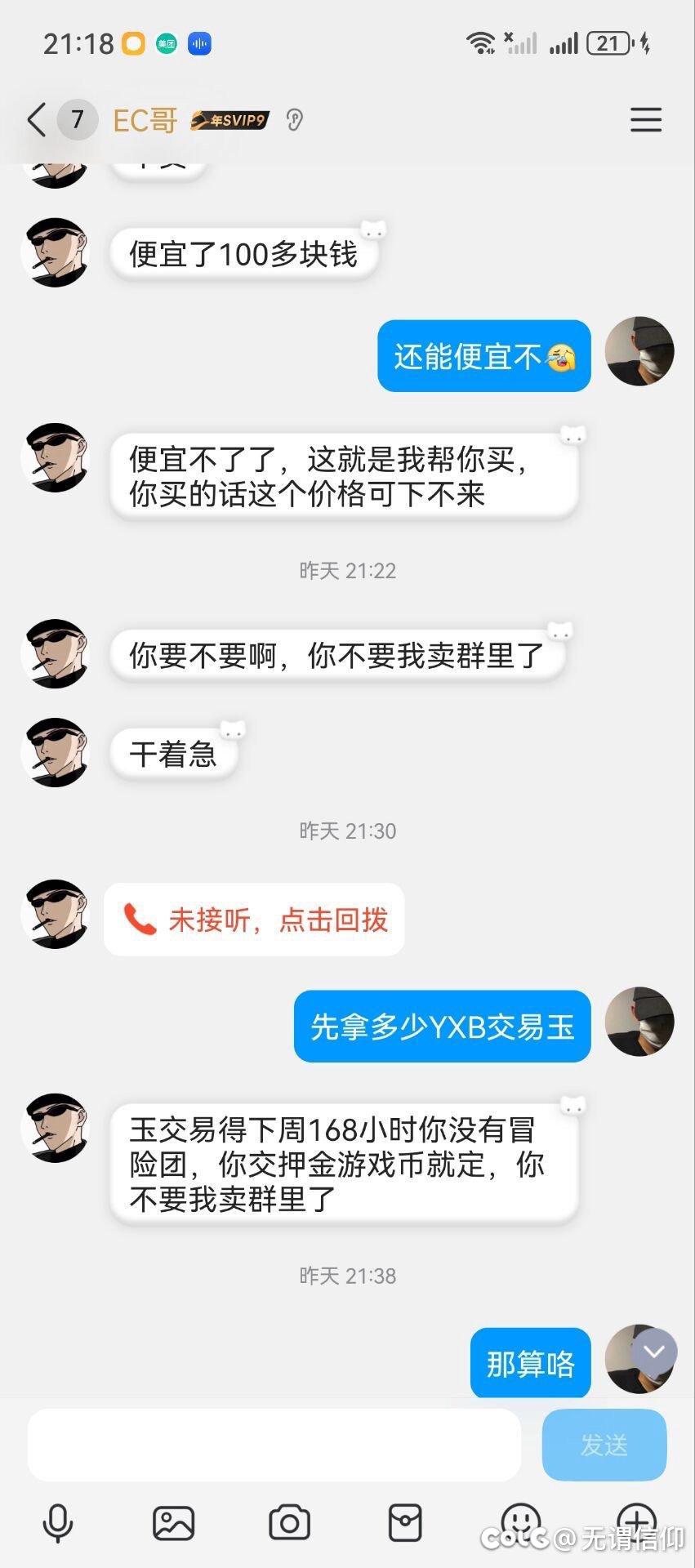Tap the earphone mode icon beside SVIP9

[x=292, y=119]
